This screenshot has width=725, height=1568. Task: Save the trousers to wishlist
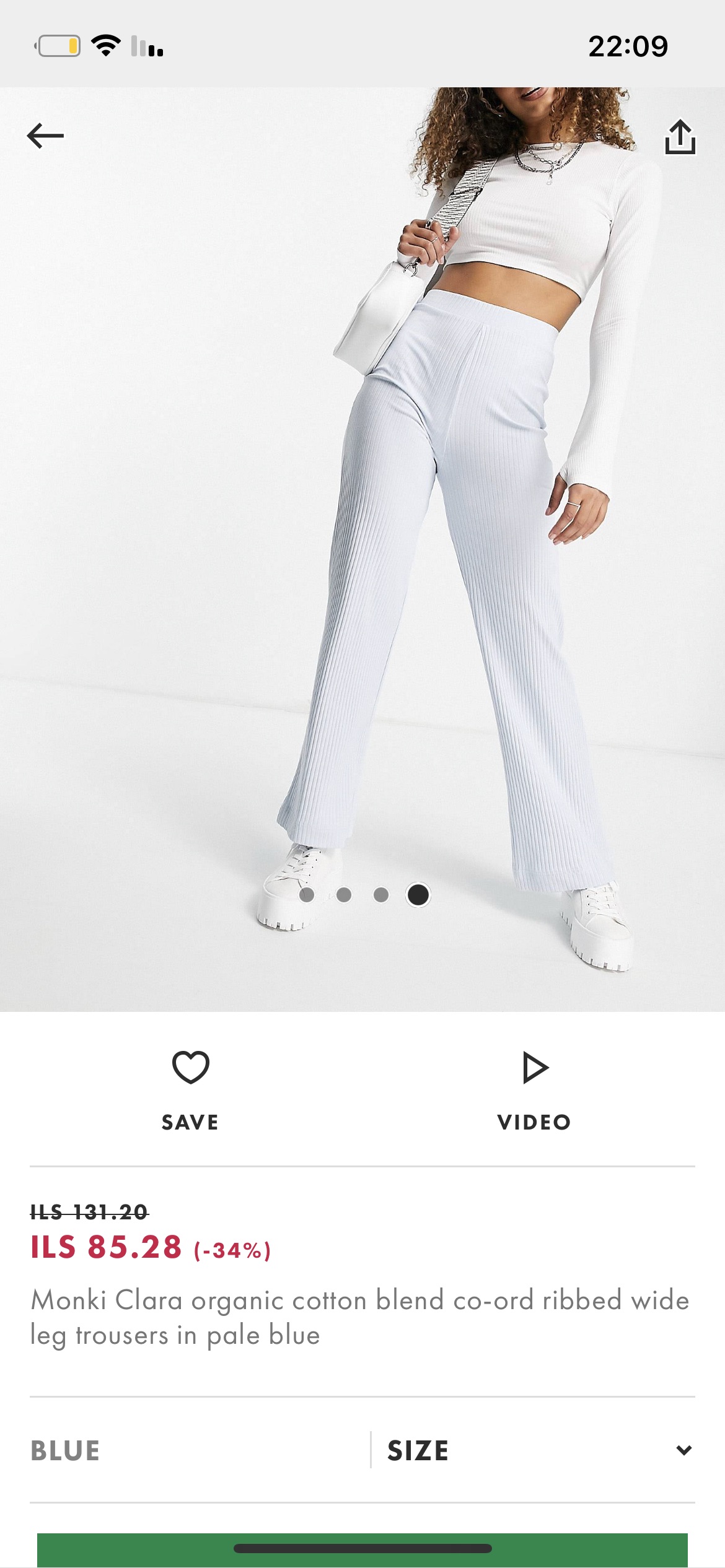pyautogui.click(x=190, y=1086)
